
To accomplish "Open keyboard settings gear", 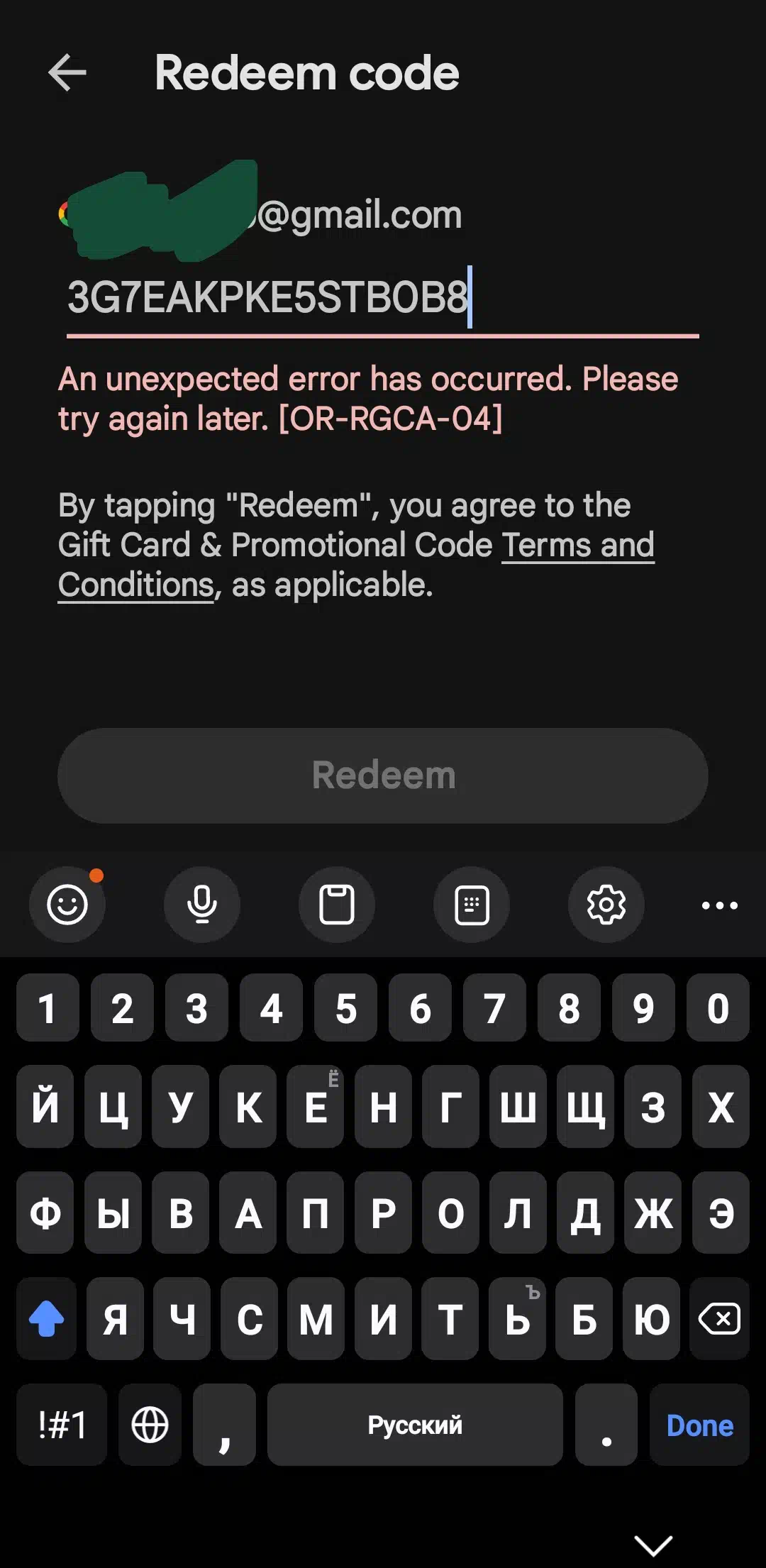I will pyautogui.click(x=606, y=905).
